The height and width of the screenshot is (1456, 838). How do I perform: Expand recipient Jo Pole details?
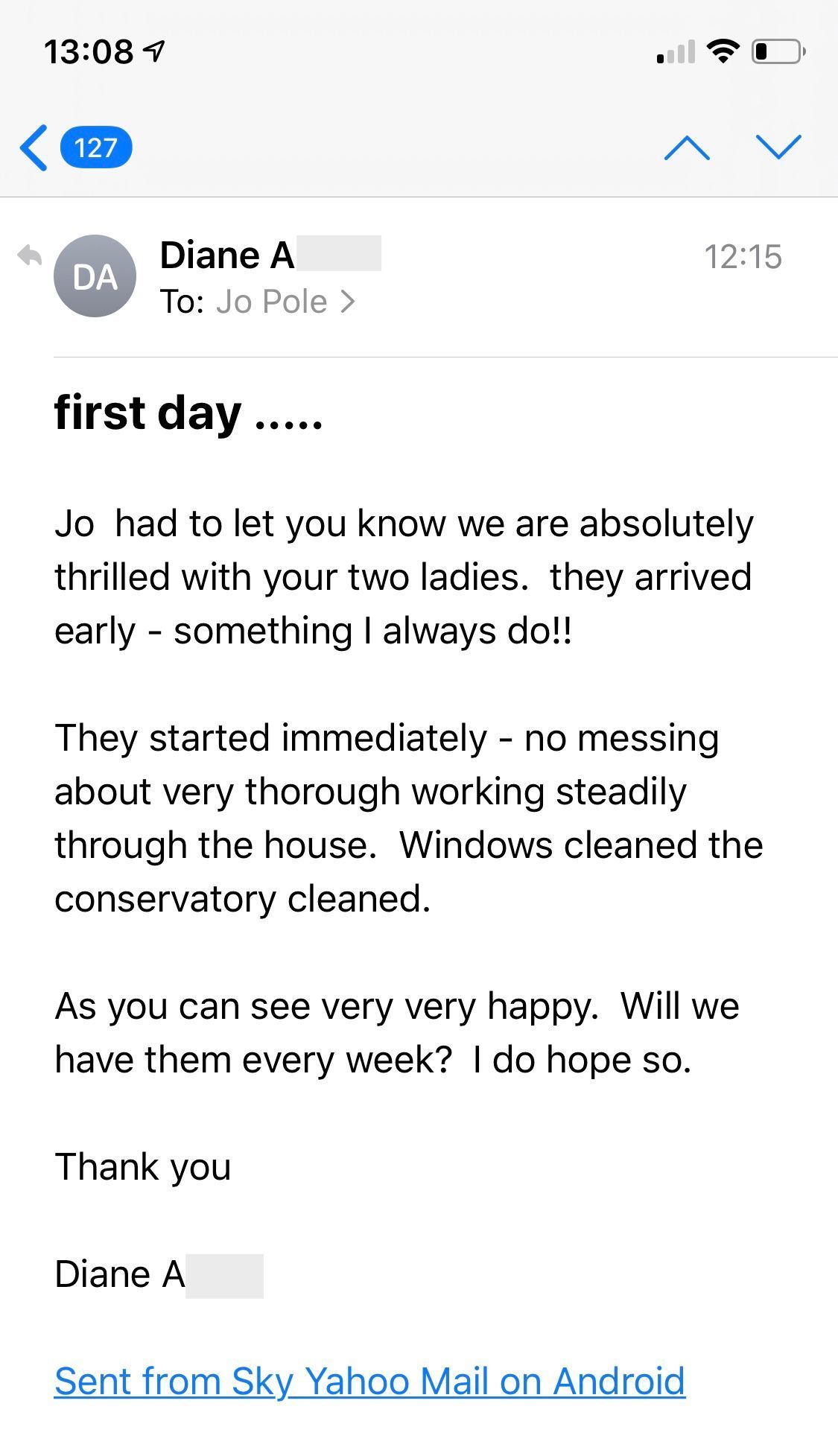[285, 302]
